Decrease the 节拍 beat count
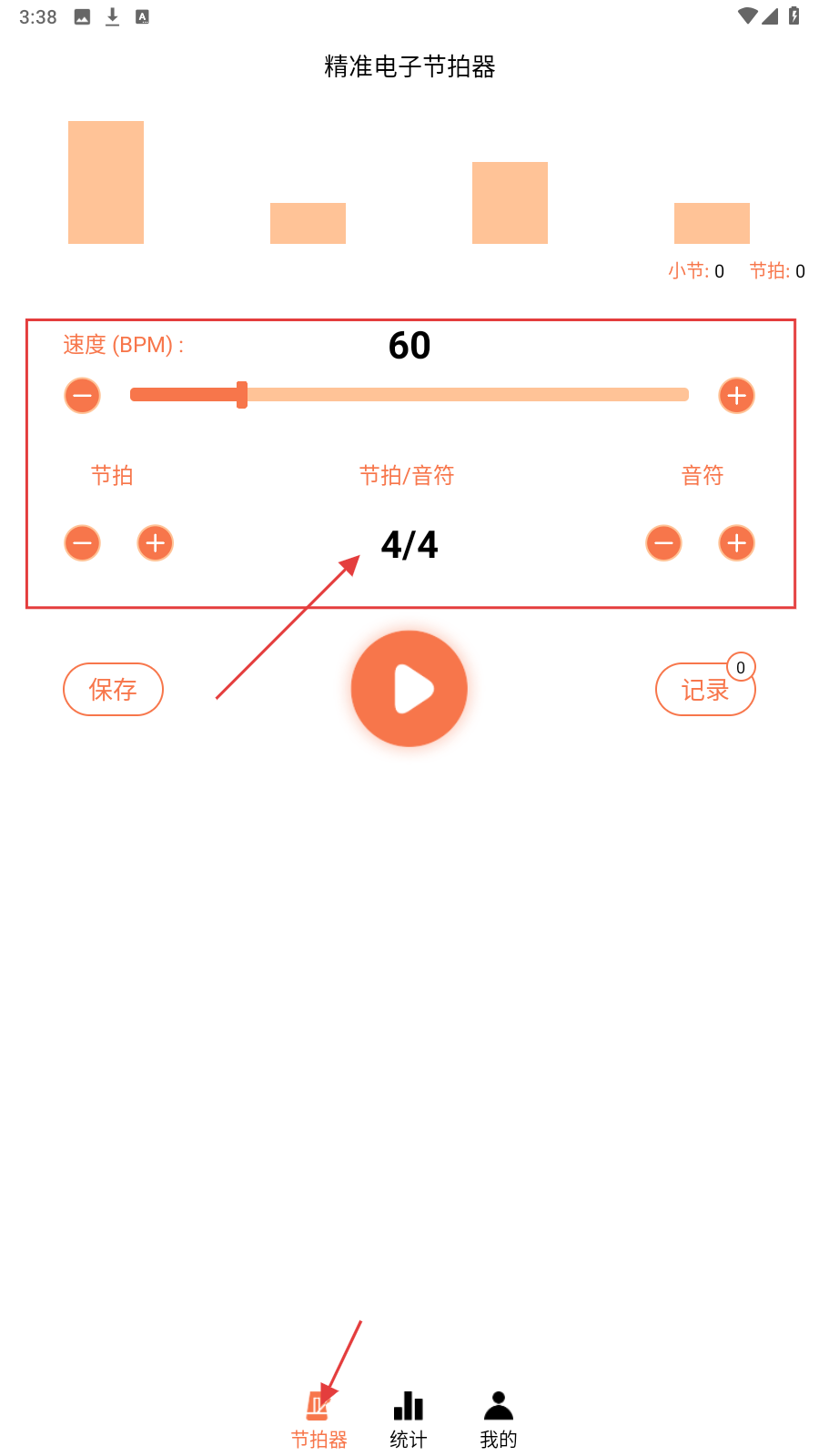This screenshot has width=819, height=1456. point(82,543)
